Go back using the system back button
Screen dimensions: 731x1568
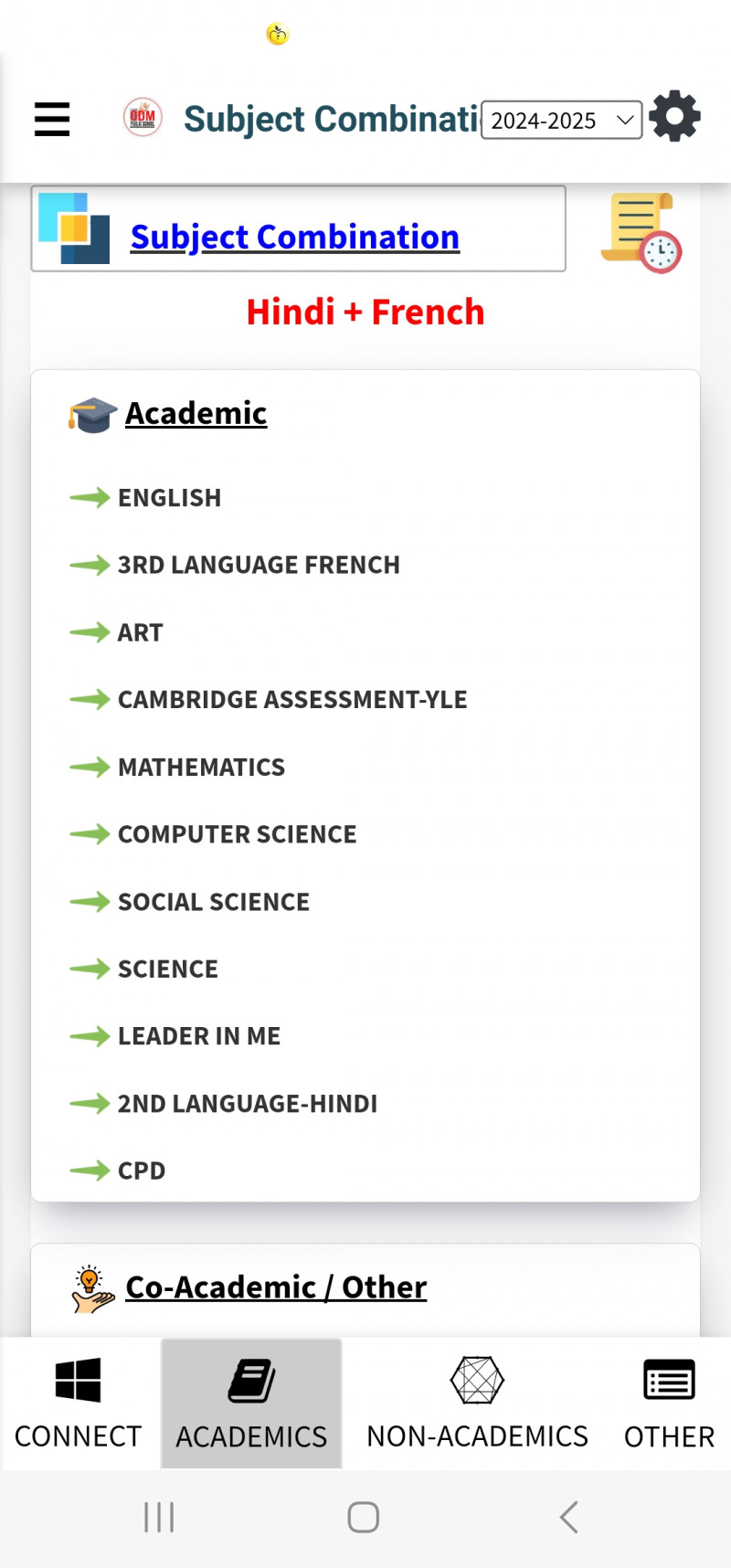click(568, 1517)
